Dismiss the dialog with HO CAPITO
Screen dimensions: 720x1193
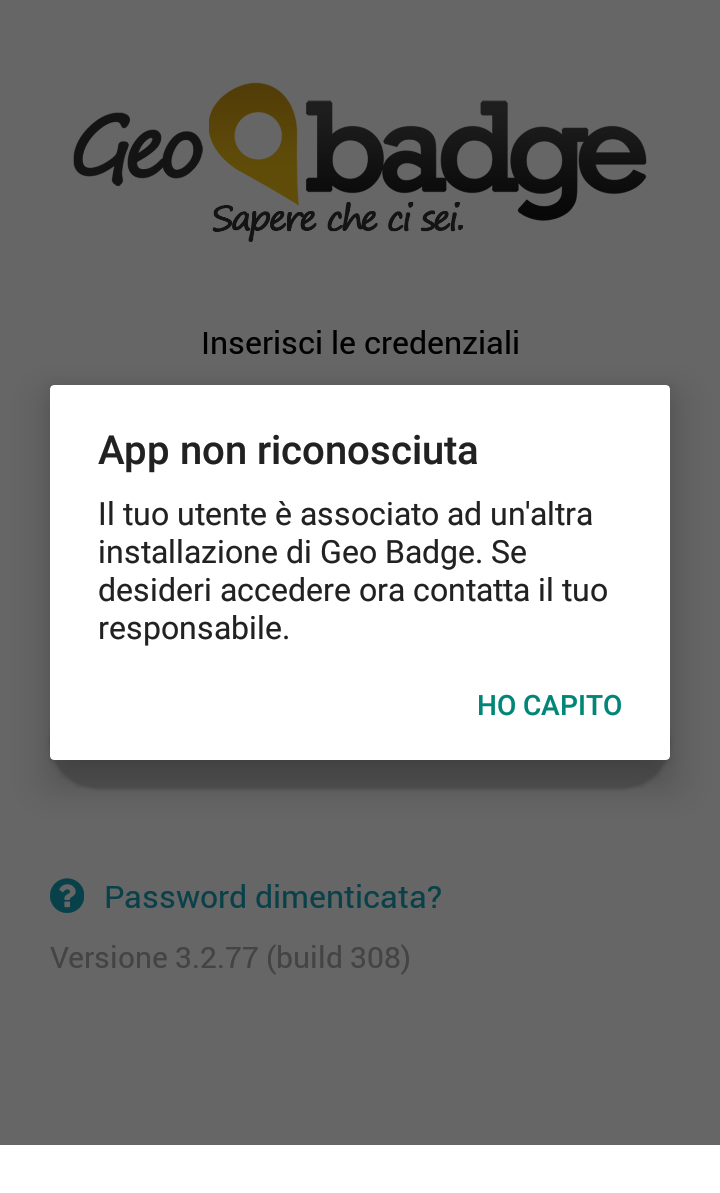click(549, 705)
